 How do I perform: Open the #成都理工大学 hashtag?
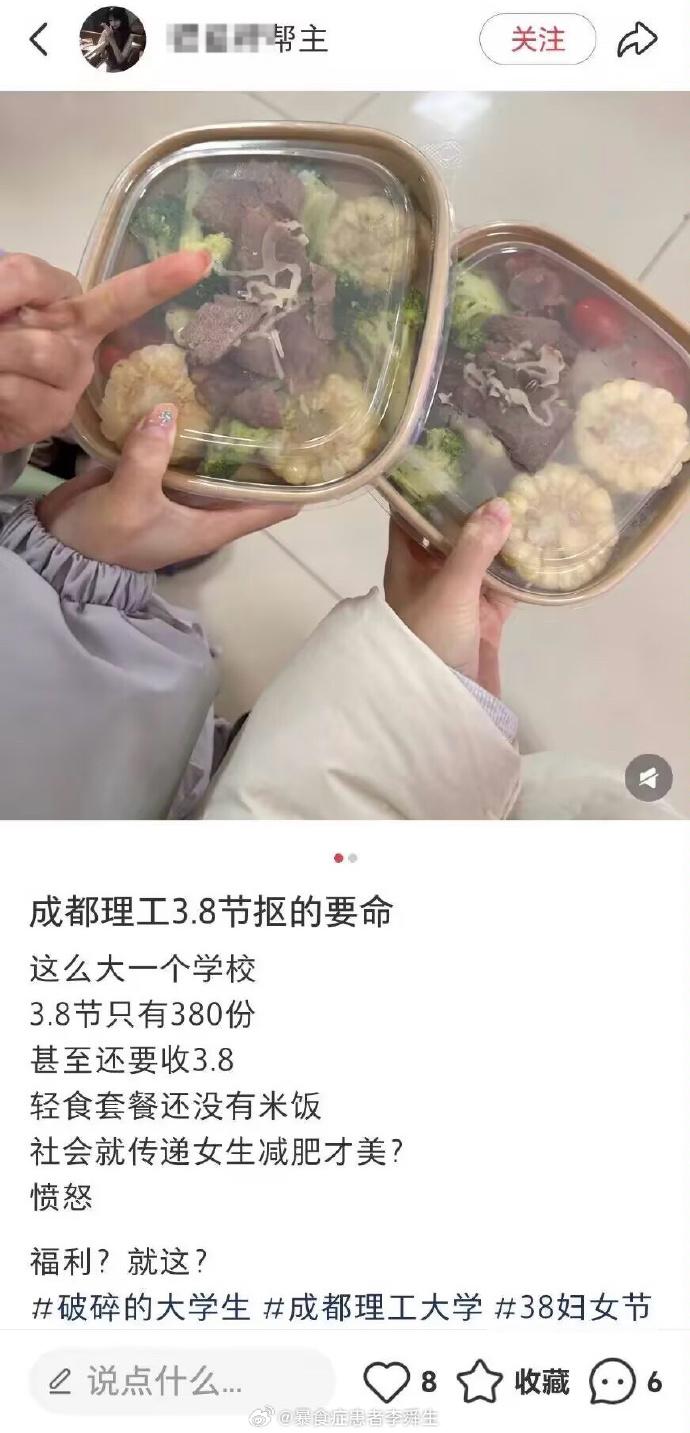[x=373, y=1307]
